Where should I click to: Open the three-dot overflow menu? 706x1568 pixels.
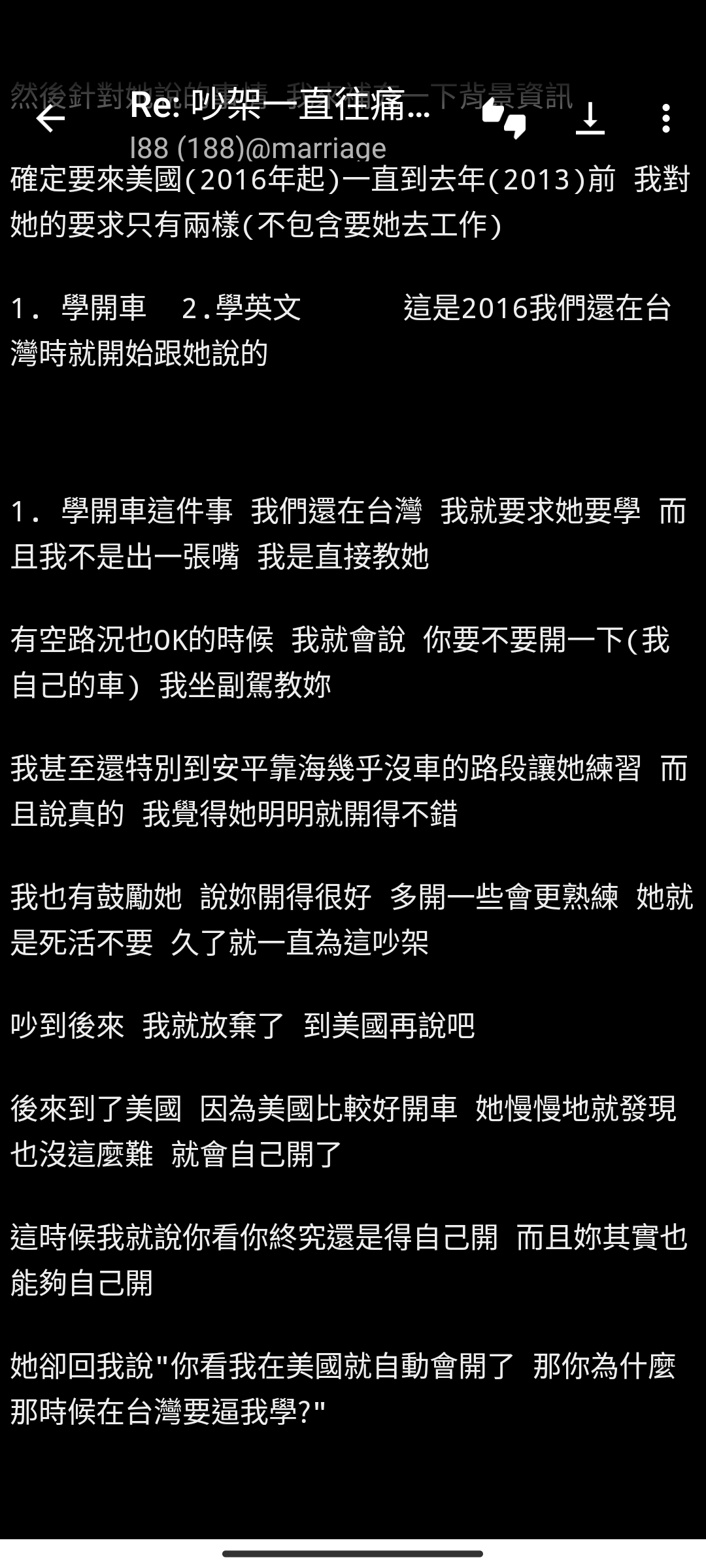click(666, 119)
